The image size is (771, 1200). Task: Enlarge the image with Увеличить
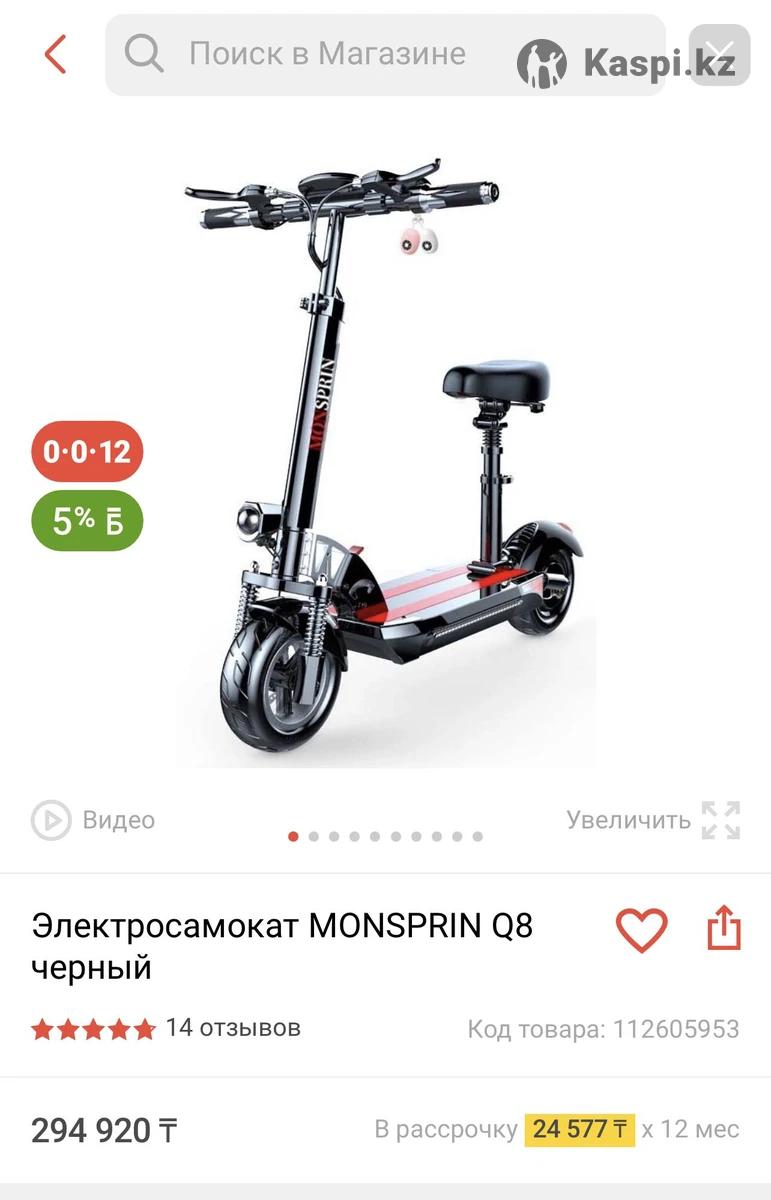pyautogui.click(x=653, y=820)
